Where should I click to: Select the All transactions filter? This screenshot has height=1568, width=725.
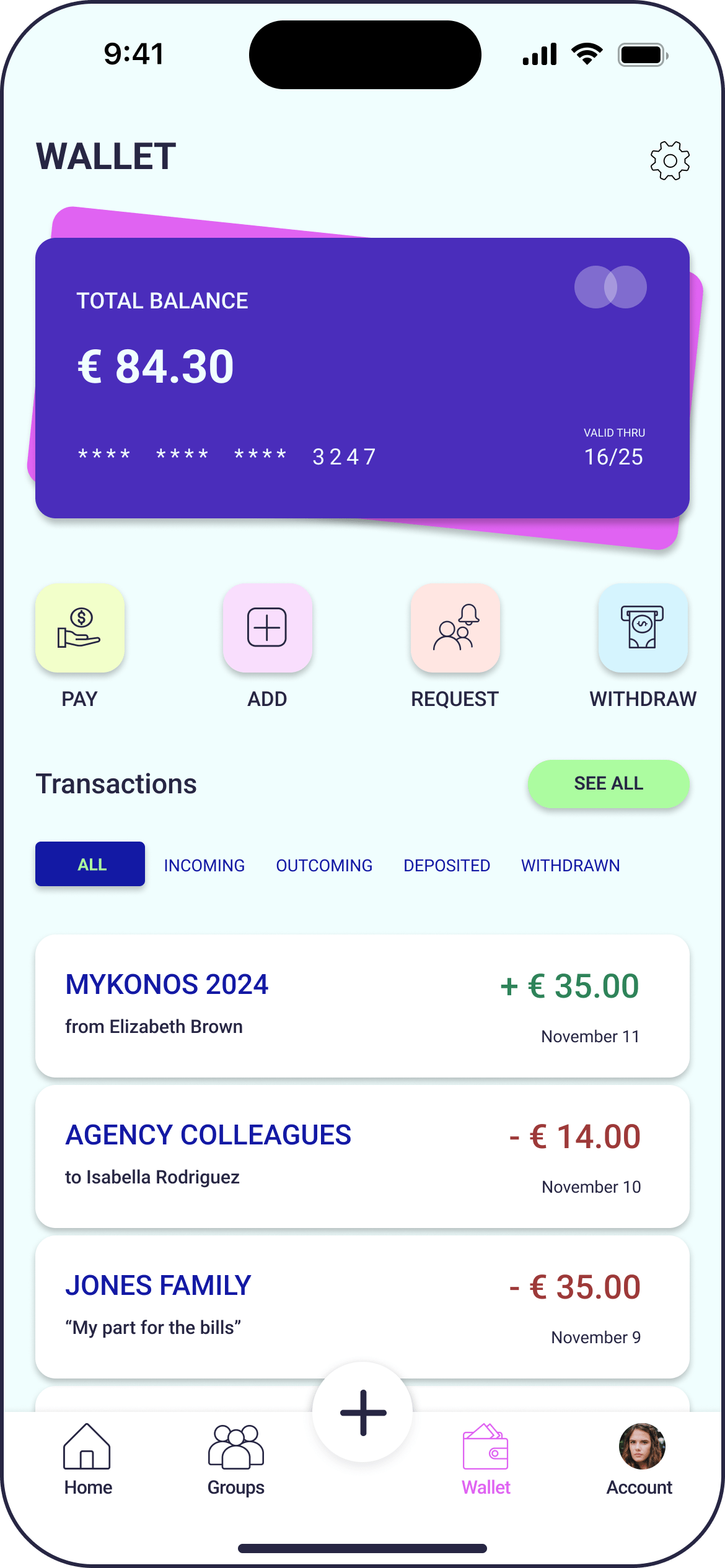tap(90, 864)
